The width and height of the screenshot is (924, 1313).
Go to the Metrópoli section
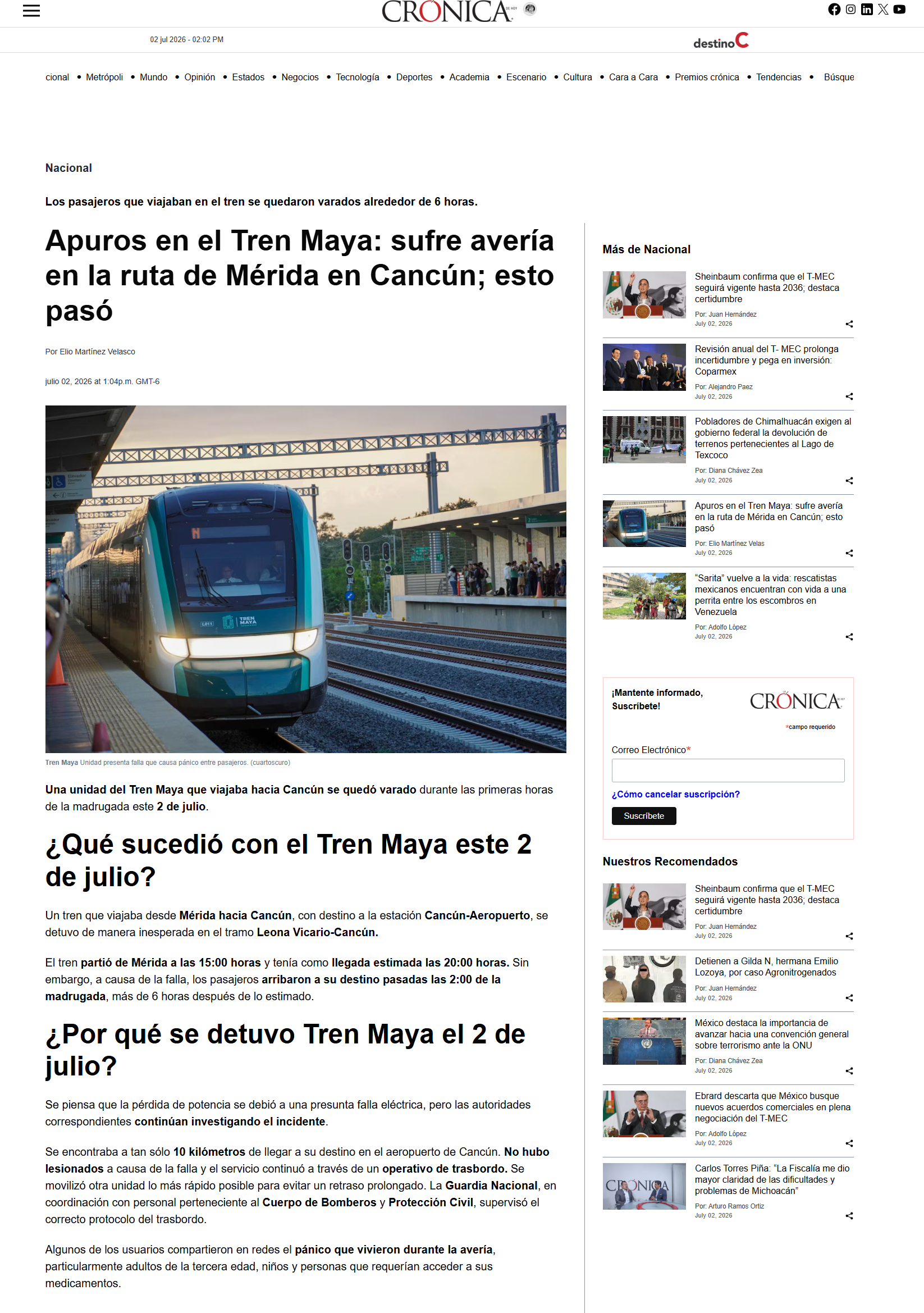tap(104, 77)
